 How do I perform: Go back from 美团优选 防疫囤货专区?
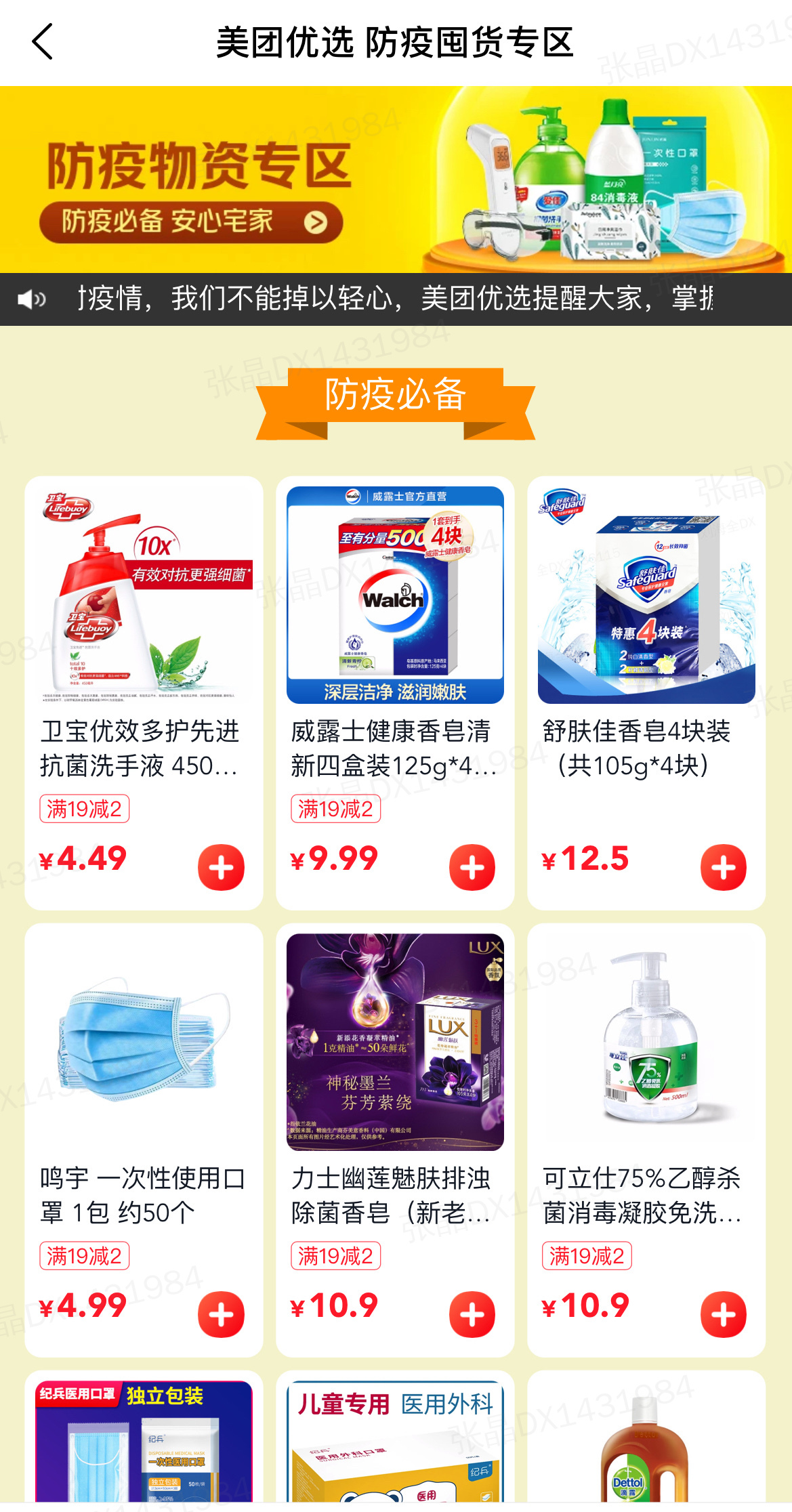(43, 42)
